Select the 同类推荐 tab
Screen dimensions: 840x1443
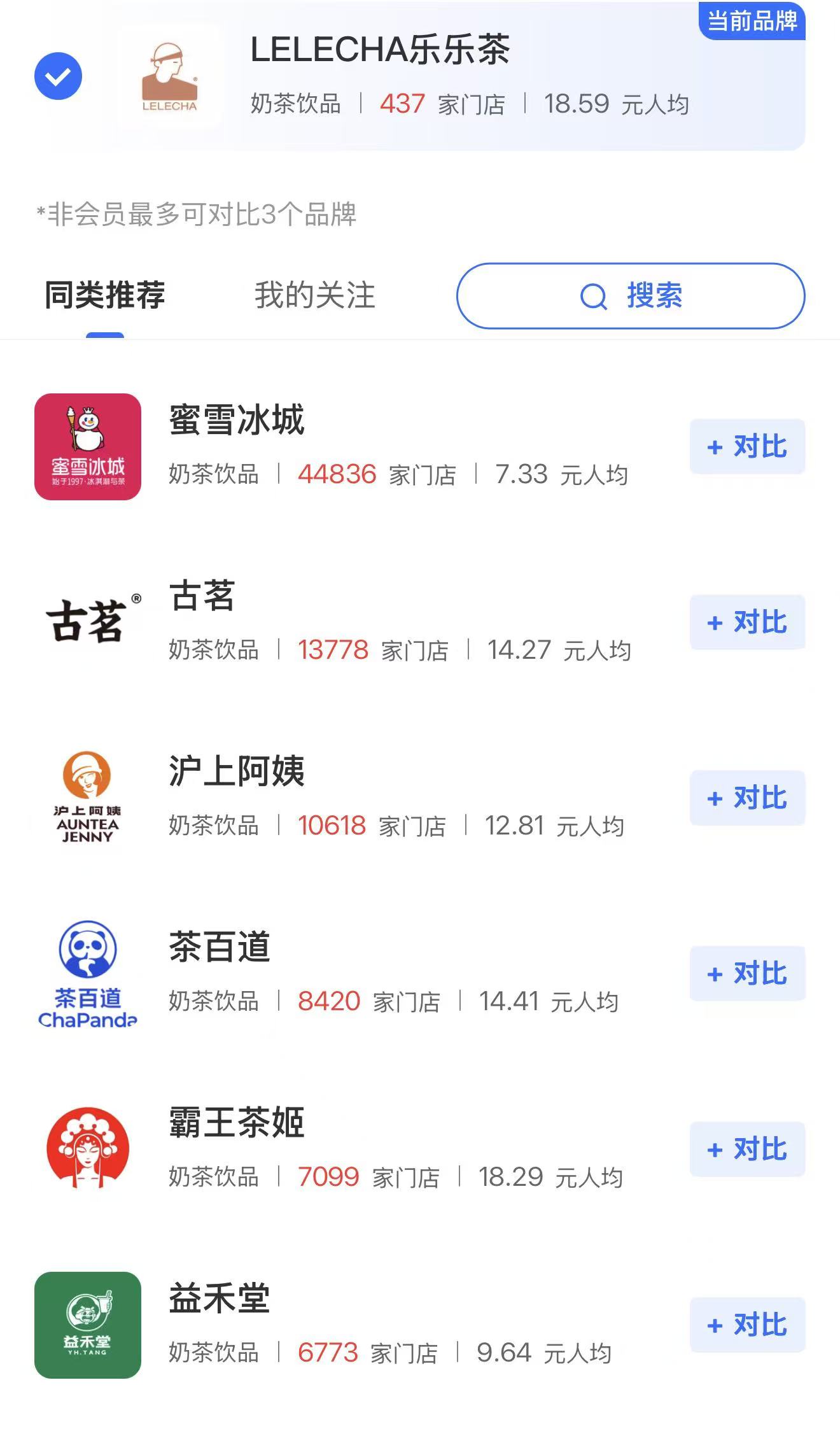(x=105, y=295)
